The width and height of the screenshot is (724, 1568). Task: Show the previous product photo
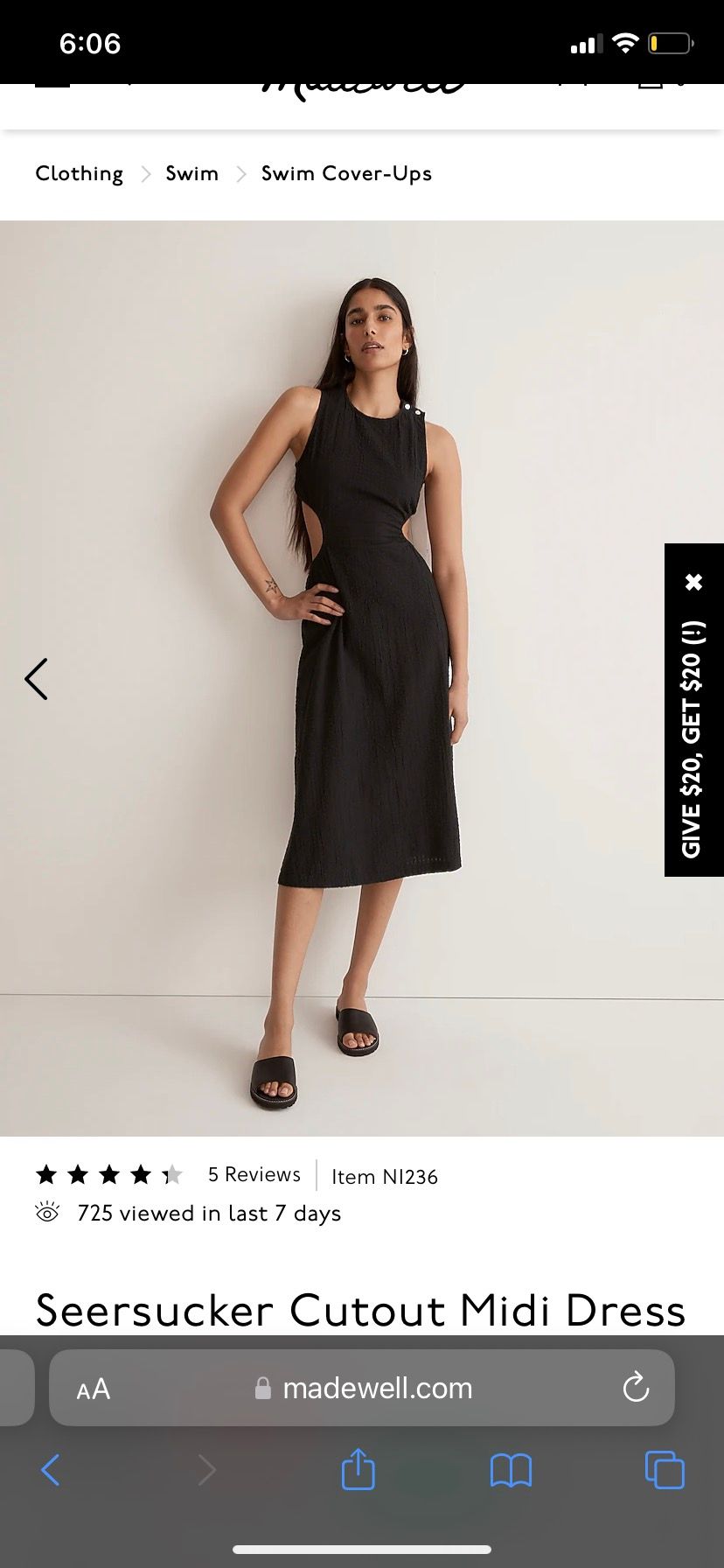click(x=37, y=679)
